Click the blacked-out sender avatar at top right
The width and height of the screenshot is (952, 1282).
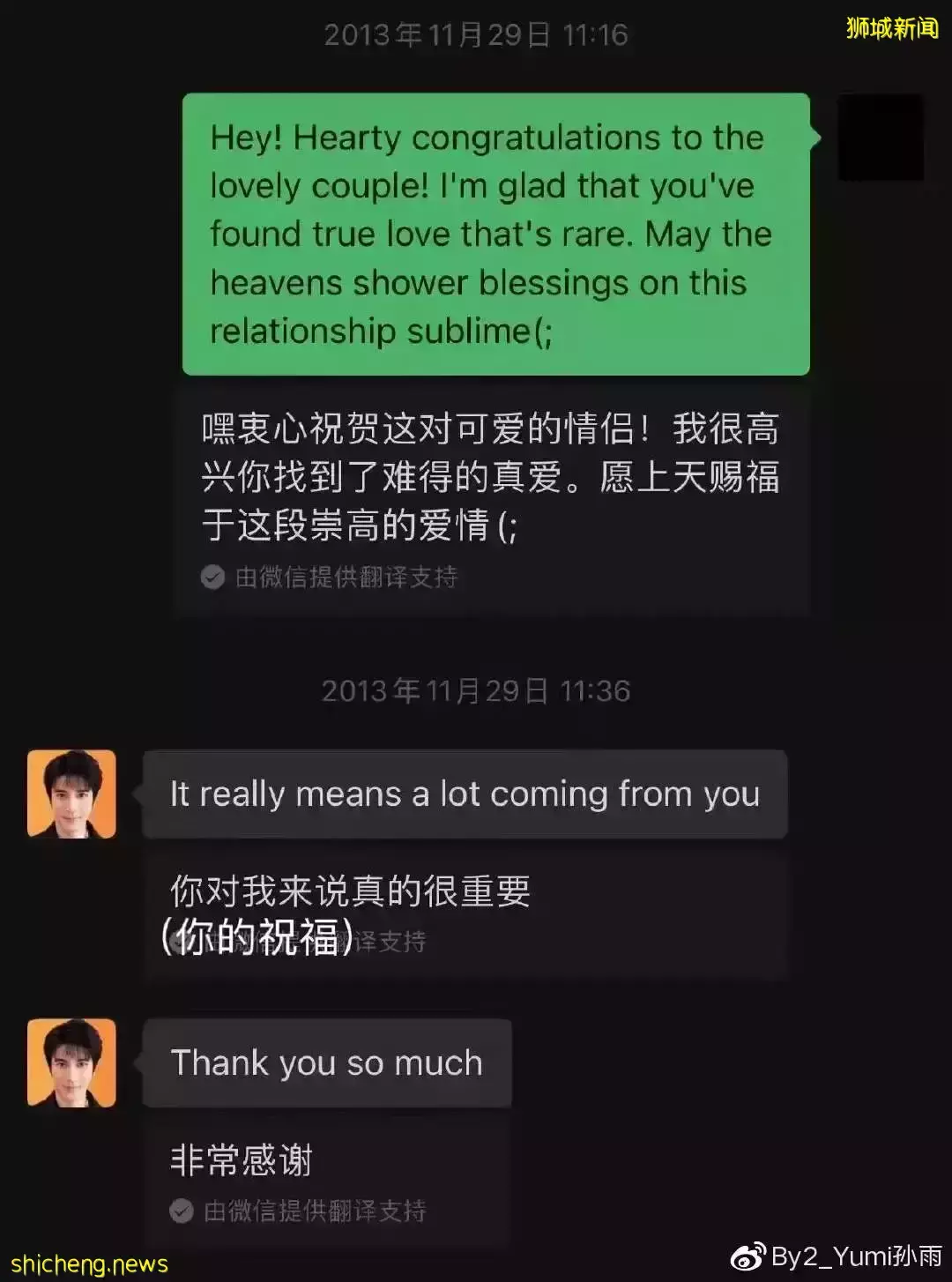[x=881, y=137]
